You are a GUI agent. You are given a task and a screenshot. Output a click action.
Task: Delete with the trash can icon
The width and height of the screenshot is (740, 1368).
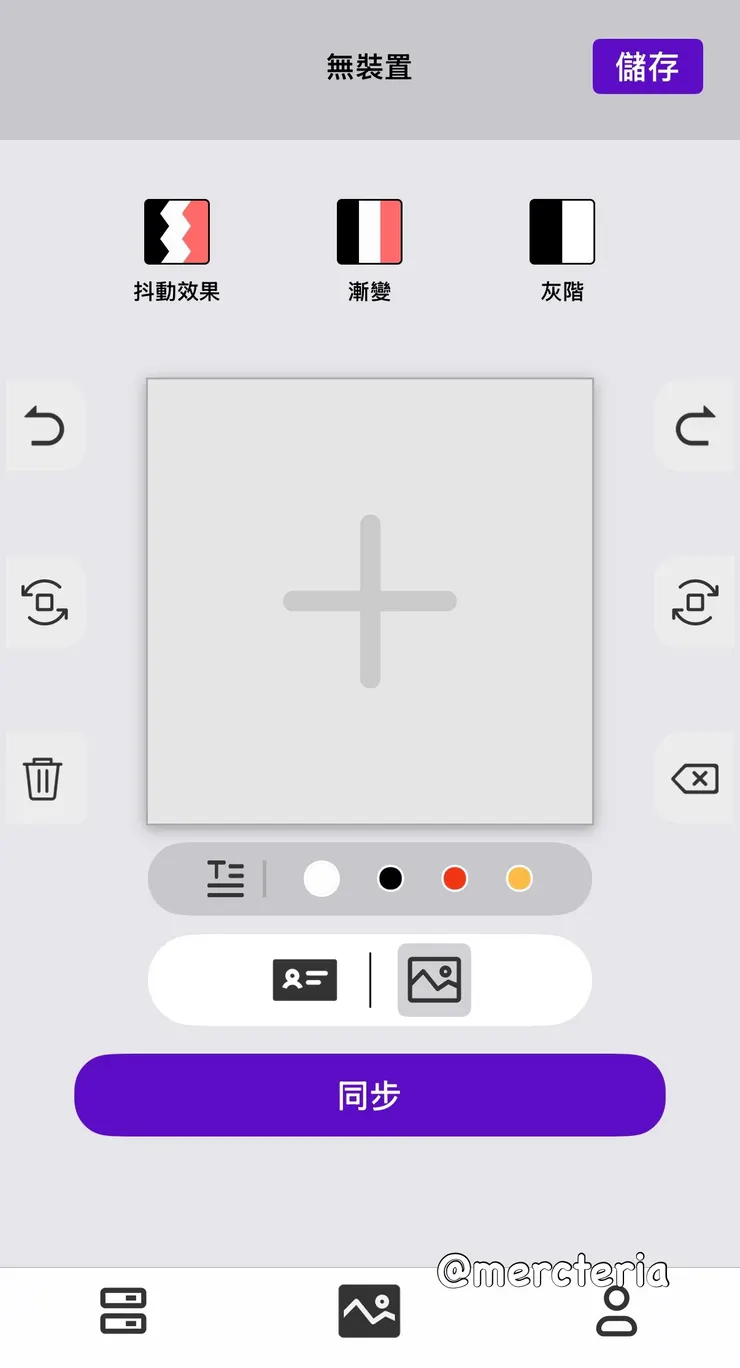[44, 778]
